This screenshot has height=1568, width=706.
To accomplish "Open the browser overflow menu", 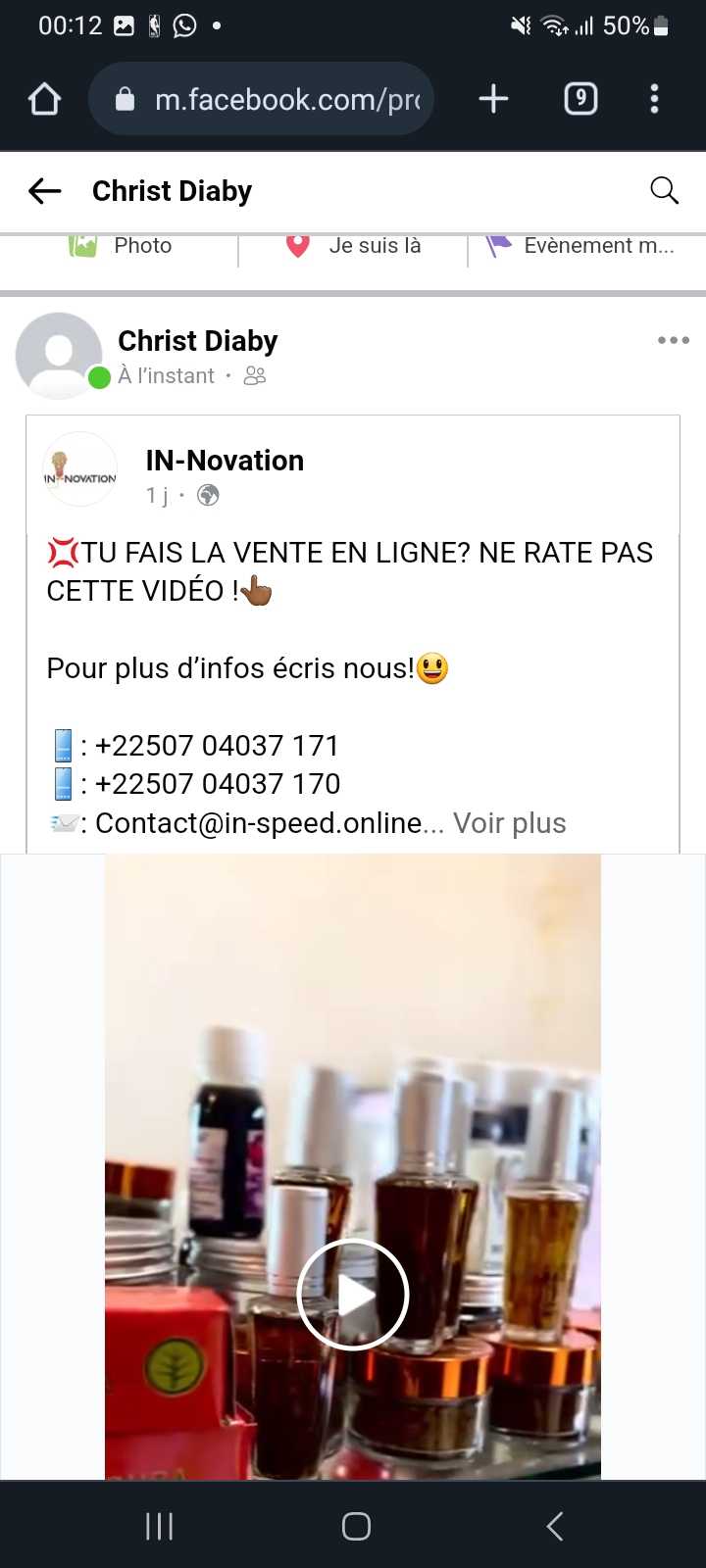I will point(654,99).
